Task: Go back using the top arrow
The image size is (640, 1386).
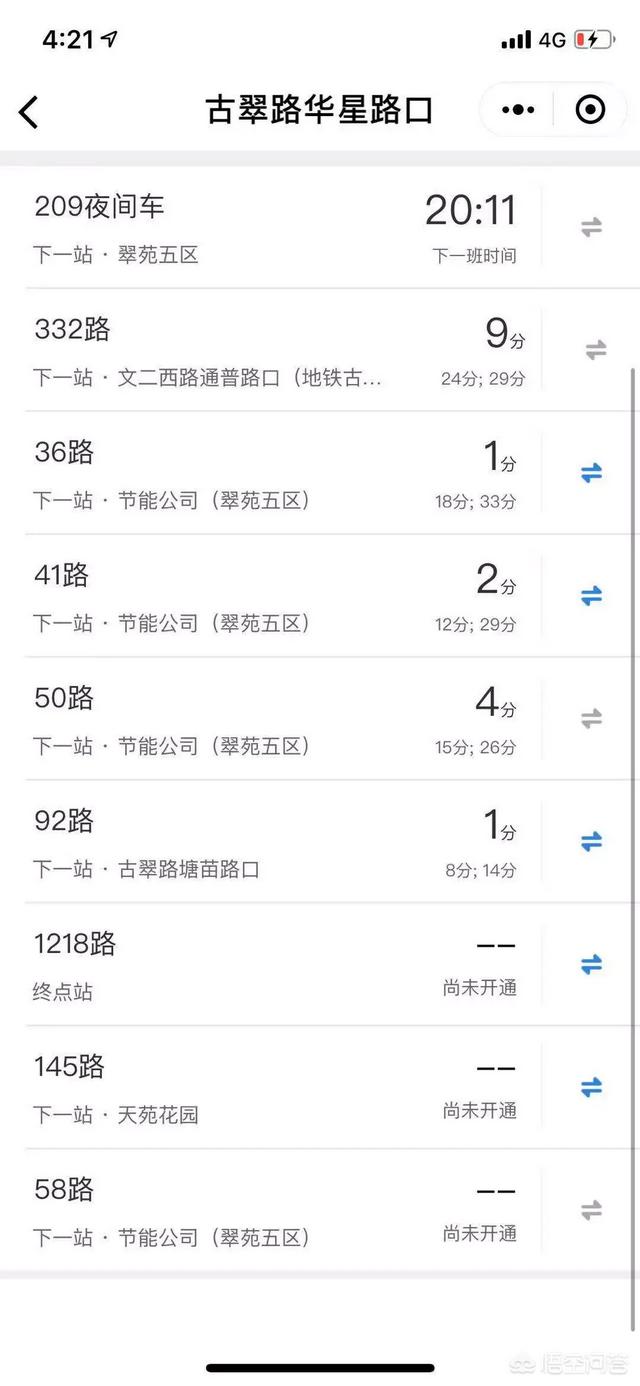Action: point(29,111)
